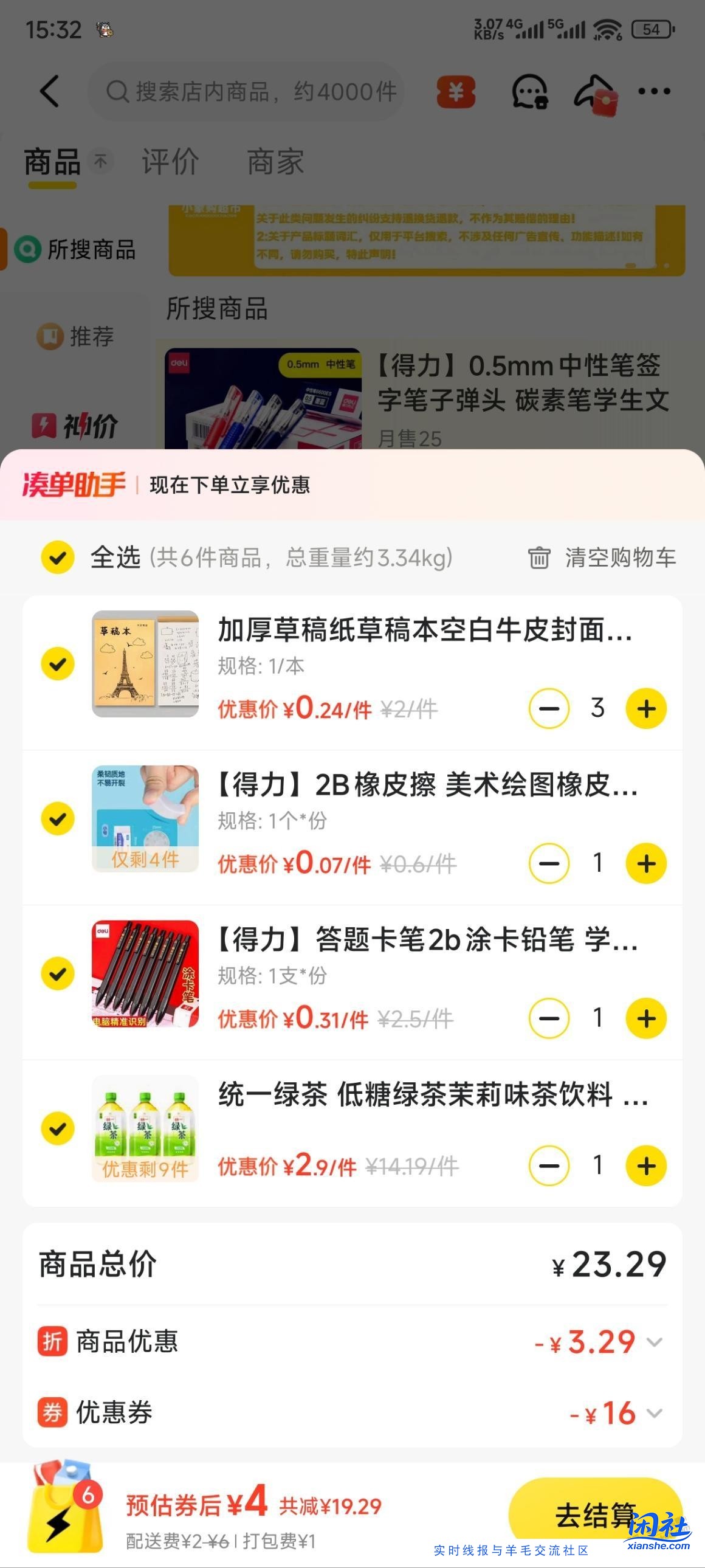Open the coupon ¥ icon in top bar
This screenshot has width=705, height=1568.
(x=455, y=91)
